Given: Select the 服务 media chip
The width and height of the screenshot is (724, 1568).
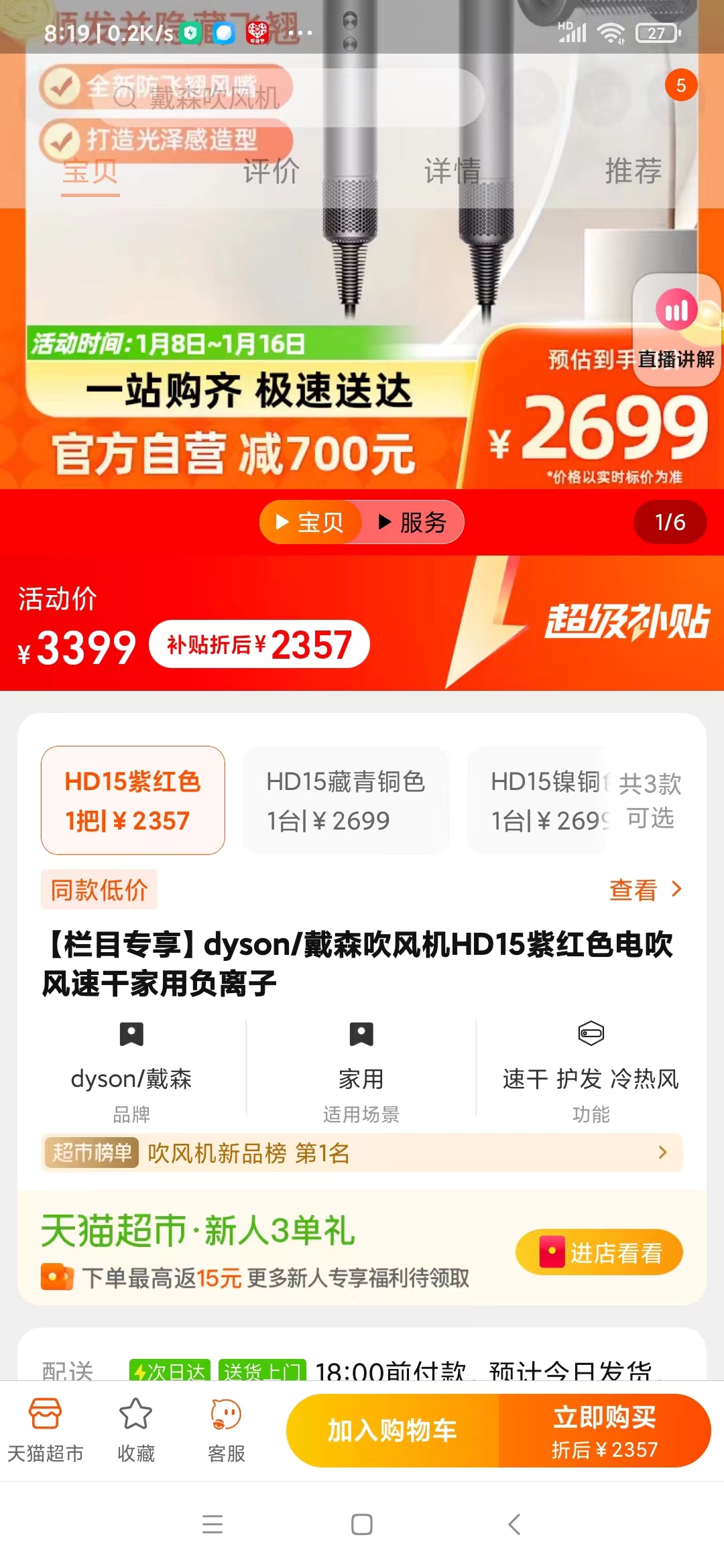Looking at the screenshot, I should (413, 522).
